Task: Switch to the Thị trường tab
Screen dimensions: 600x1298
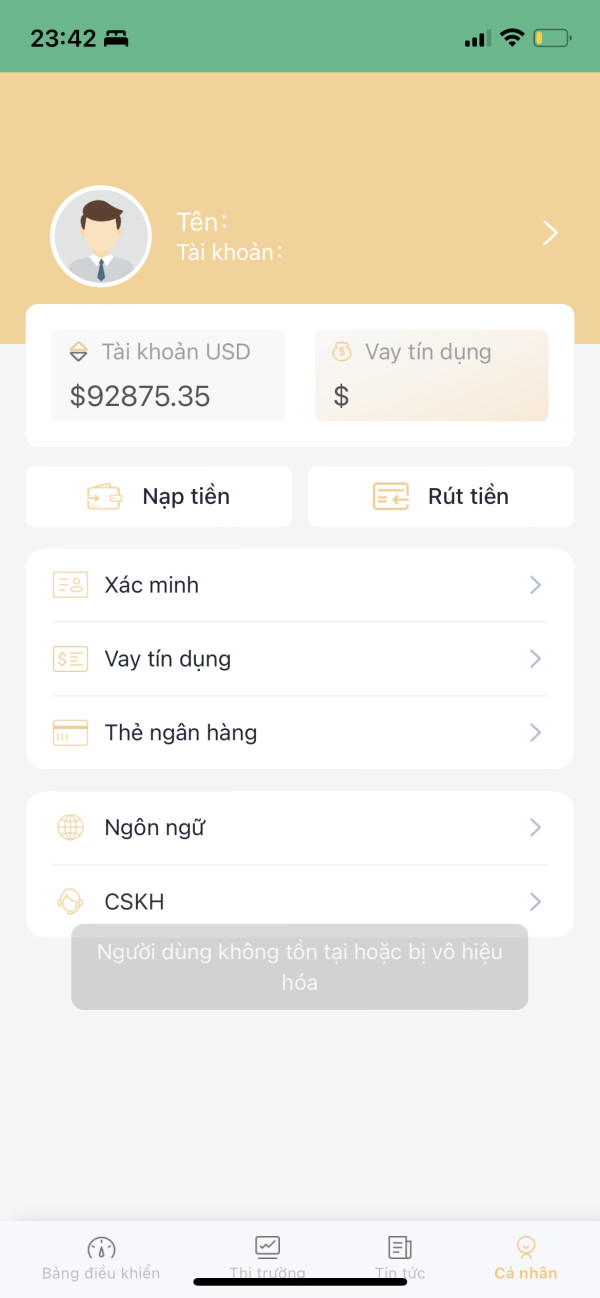Action: [x=267, y=1258]
